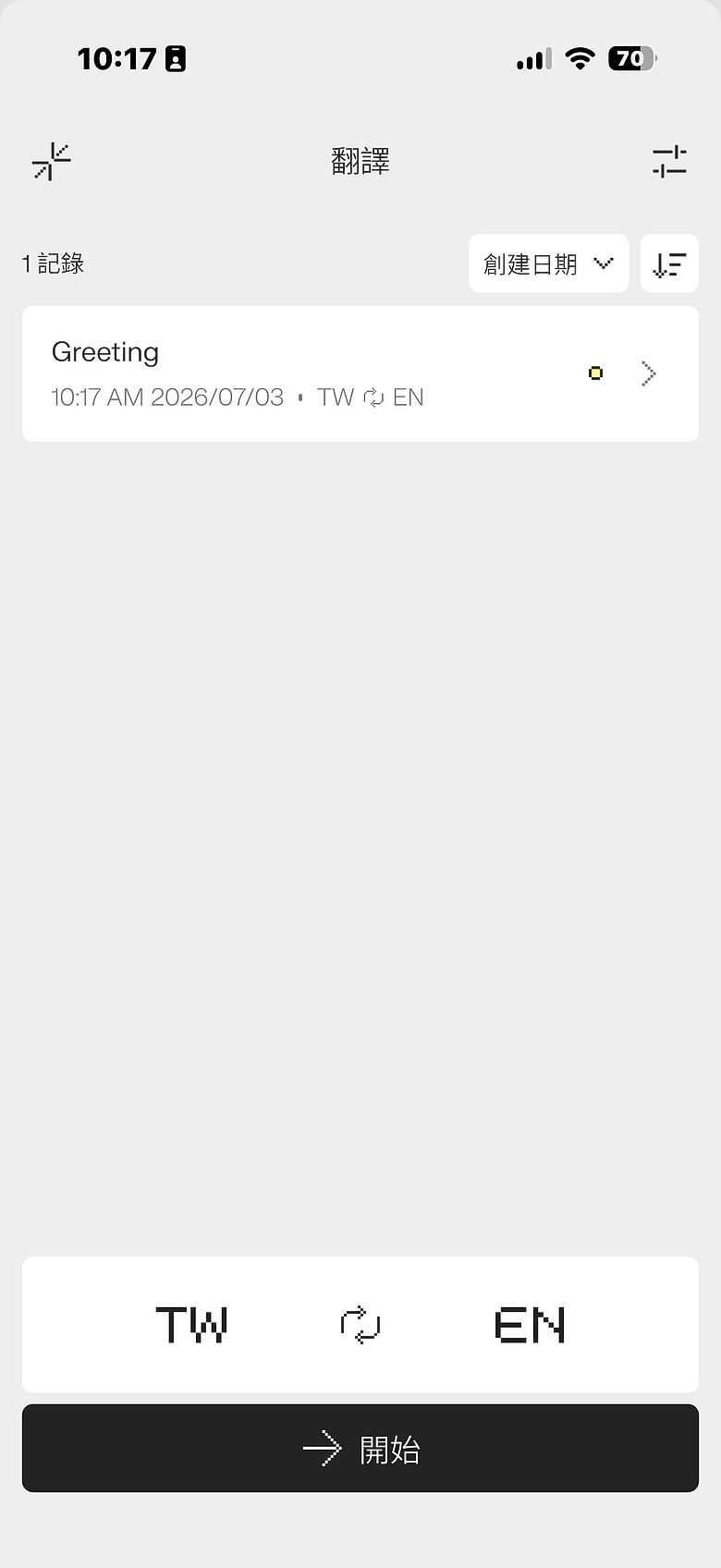Open the Greeting translation record
721x1568 pixels.
point(360,374)
